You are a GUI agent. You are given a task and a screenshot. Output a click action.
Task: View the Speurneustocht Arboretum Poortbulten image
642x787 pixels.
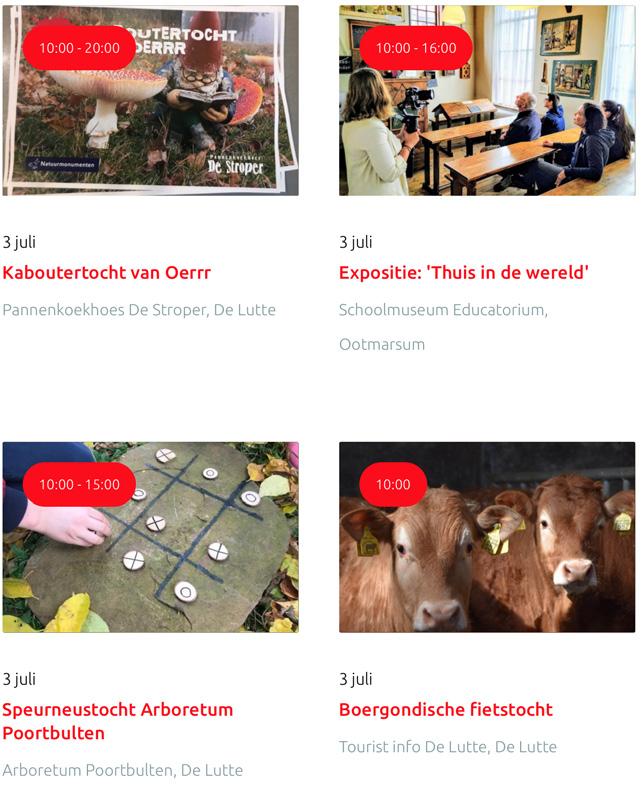[151, 537]
